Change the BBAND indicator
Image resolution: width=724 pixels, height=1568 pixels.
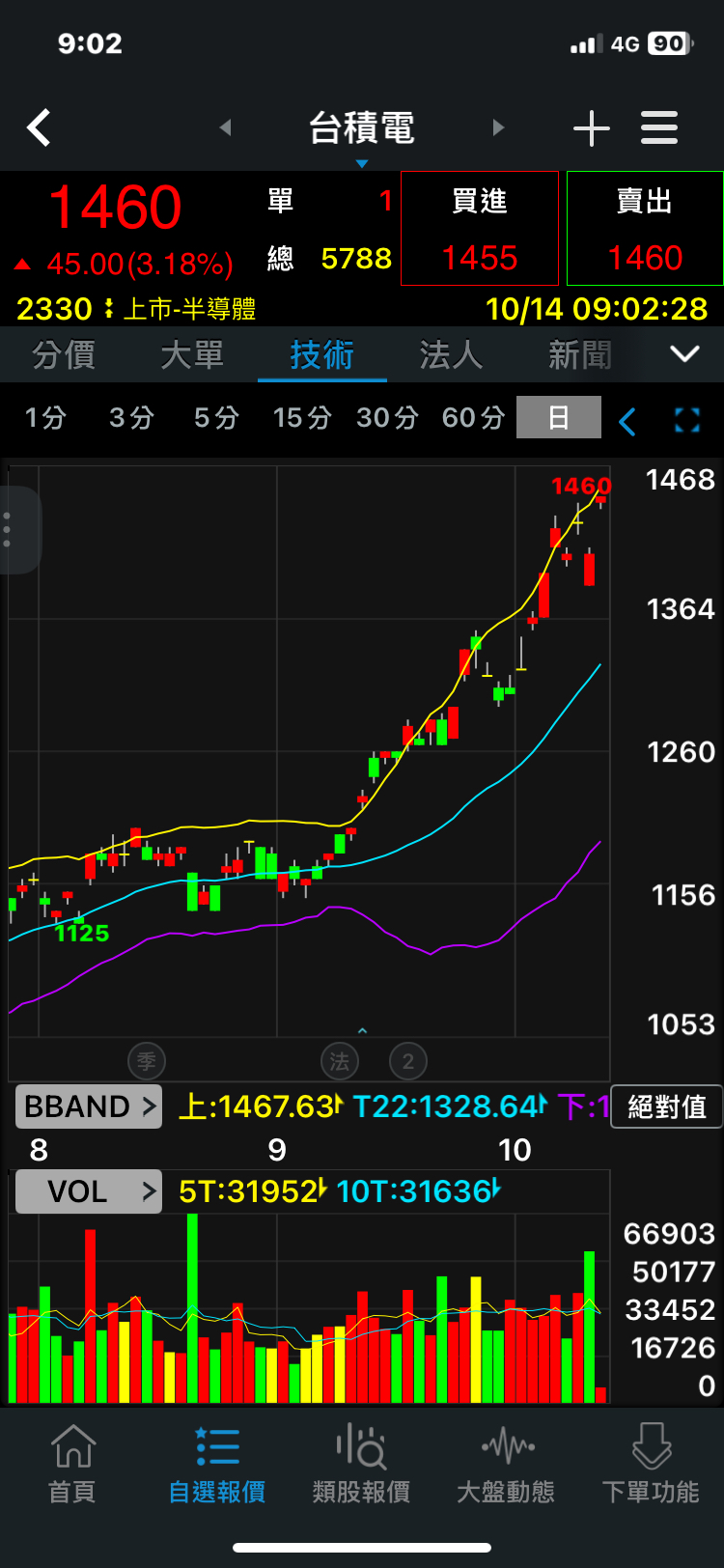pyautogui.click(x=89, y=1106)
